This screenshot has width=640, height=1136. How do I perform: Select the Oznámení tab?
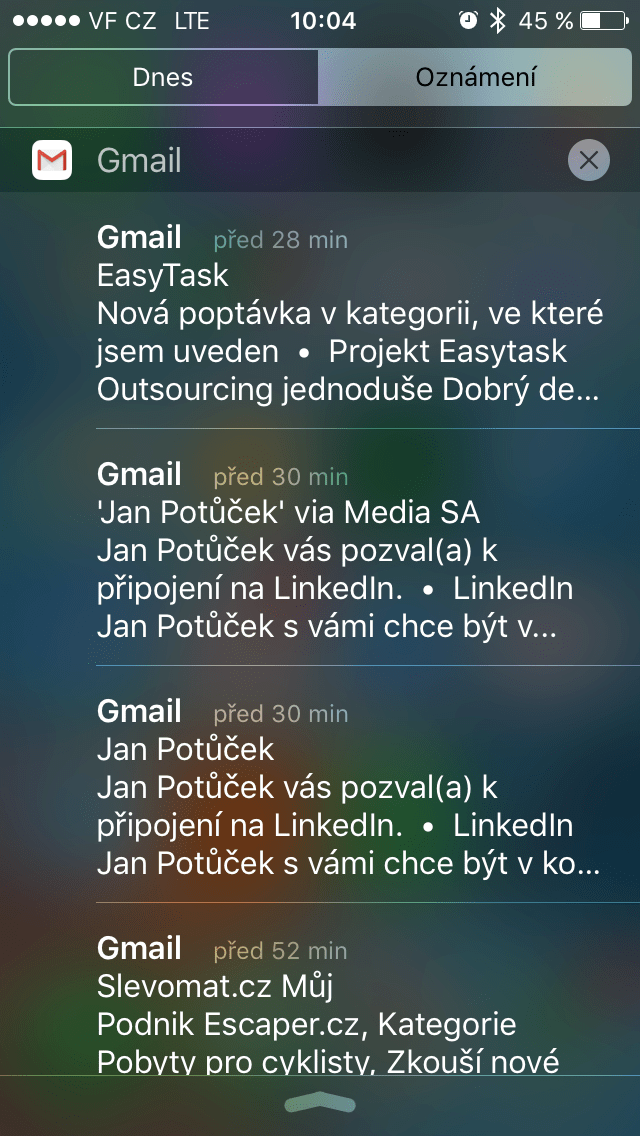(475, 78)
